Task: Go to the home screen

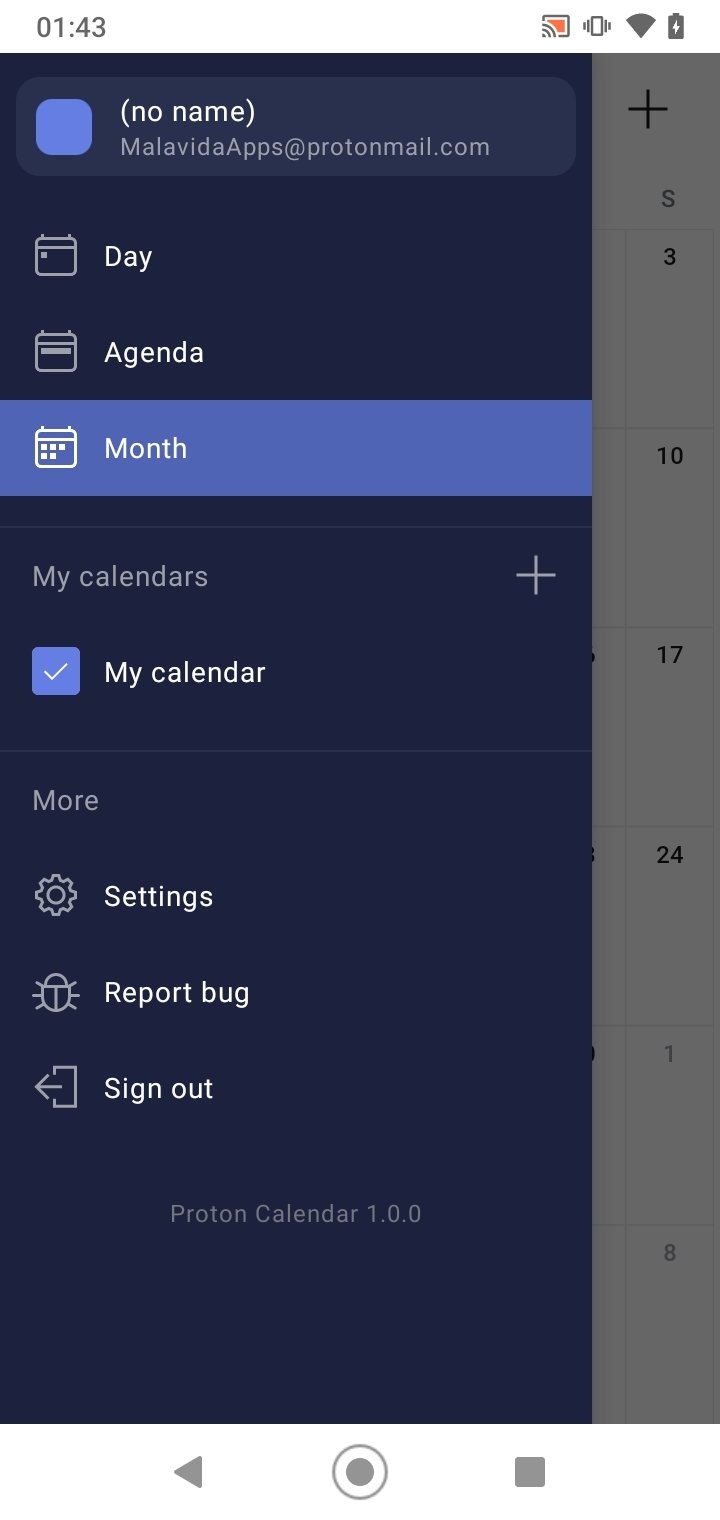Action: [360, 1472]
